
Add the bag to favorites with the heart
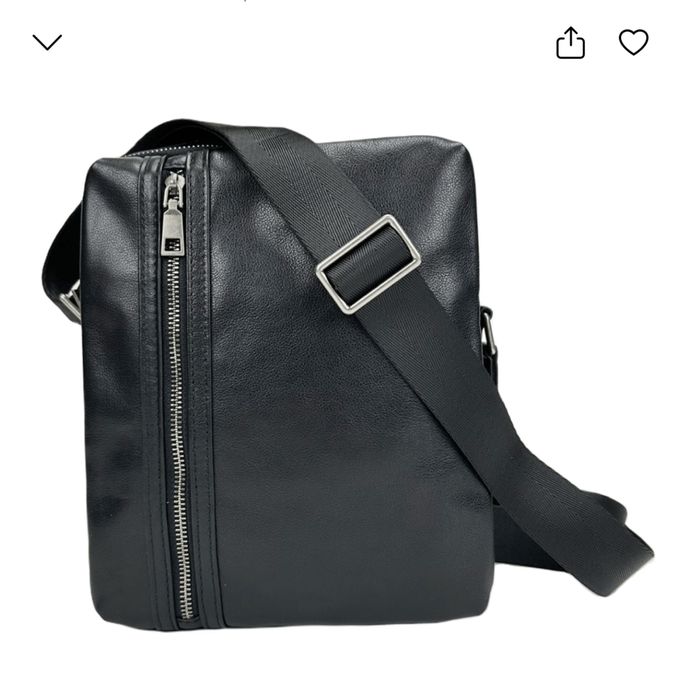click(633, 42)
